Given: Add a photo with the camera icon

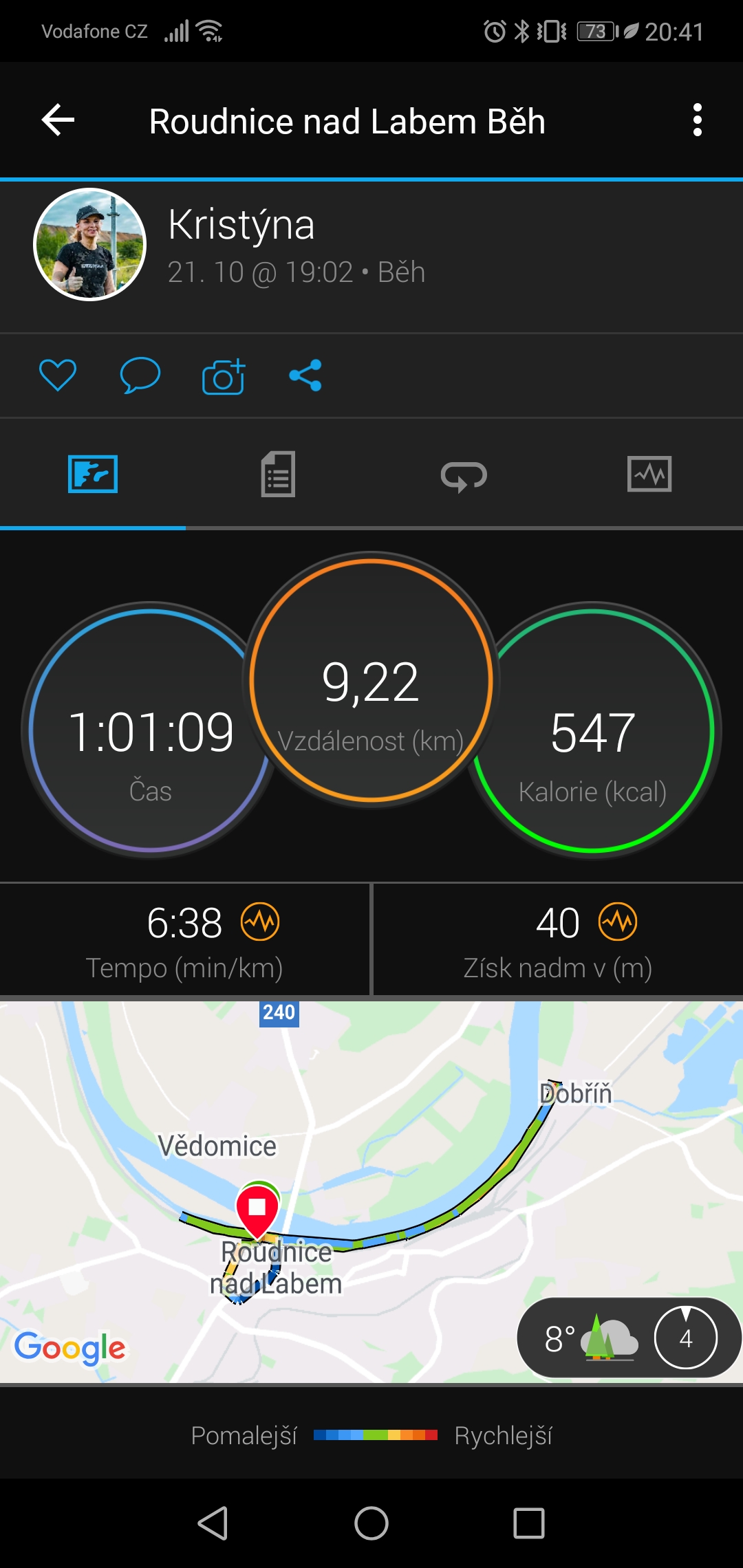Looking at the screenshot, I should click(224, 376).
